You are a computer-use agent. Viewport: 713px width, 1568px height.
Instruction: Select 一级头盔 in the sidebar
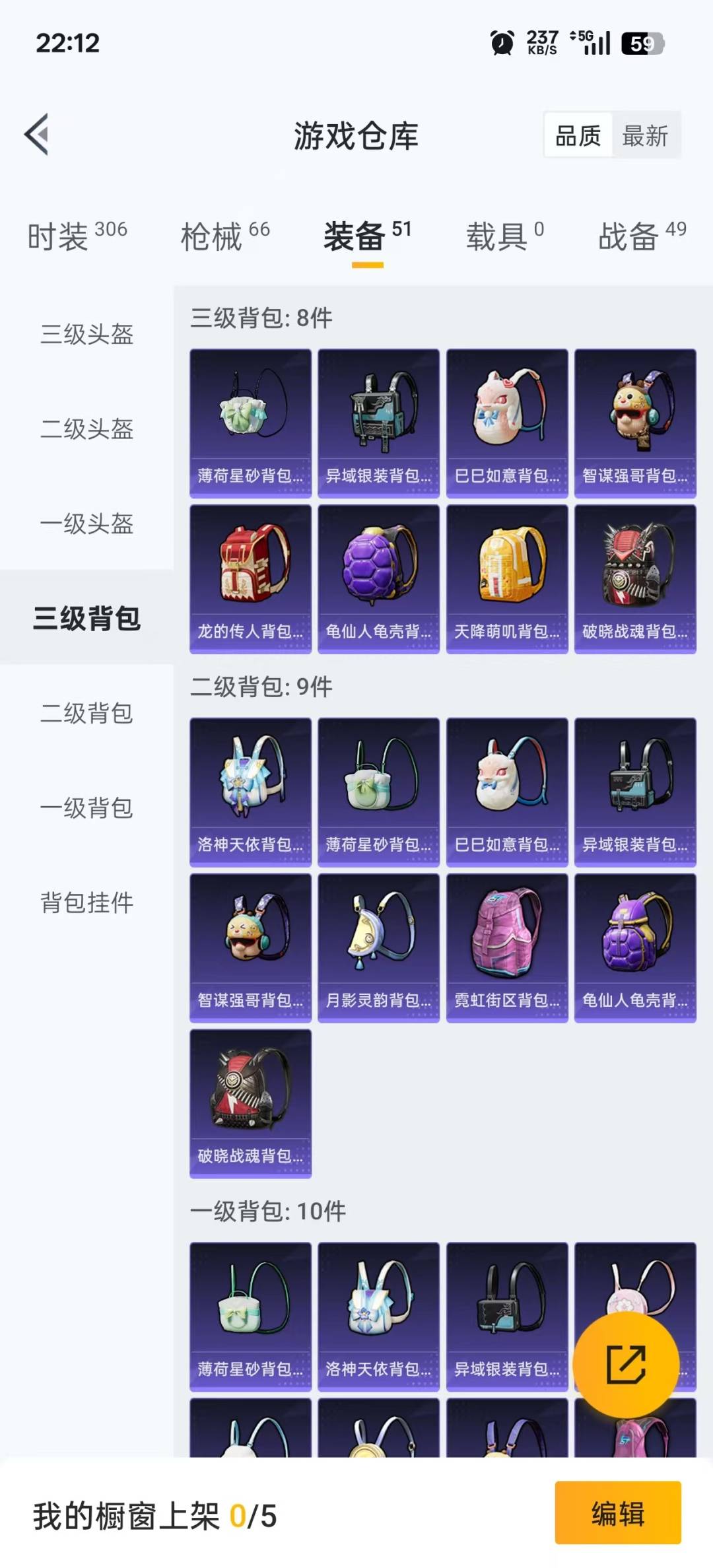[87, 524]
